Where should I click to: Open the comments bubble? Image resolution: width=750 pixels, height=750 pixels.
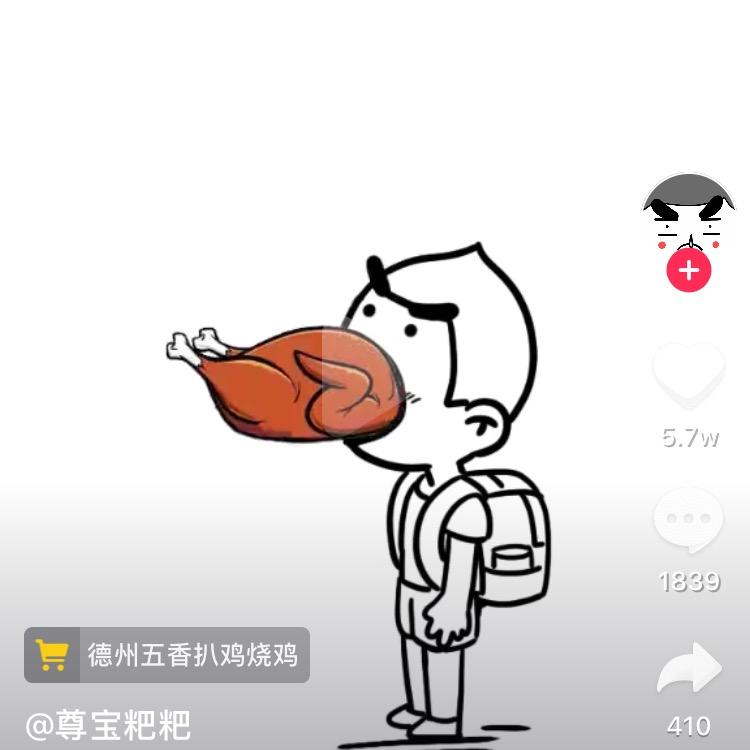[688, 520]
